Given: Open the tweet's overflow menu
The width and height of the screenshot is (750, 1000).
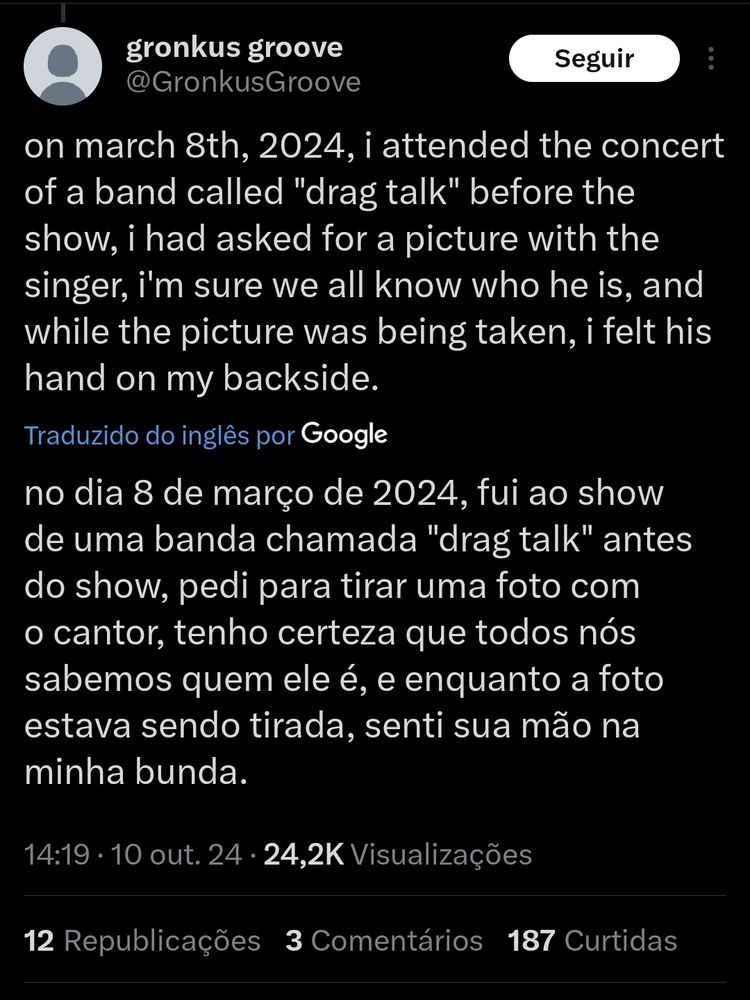Looking at the screenshot, I should point(711,59).
